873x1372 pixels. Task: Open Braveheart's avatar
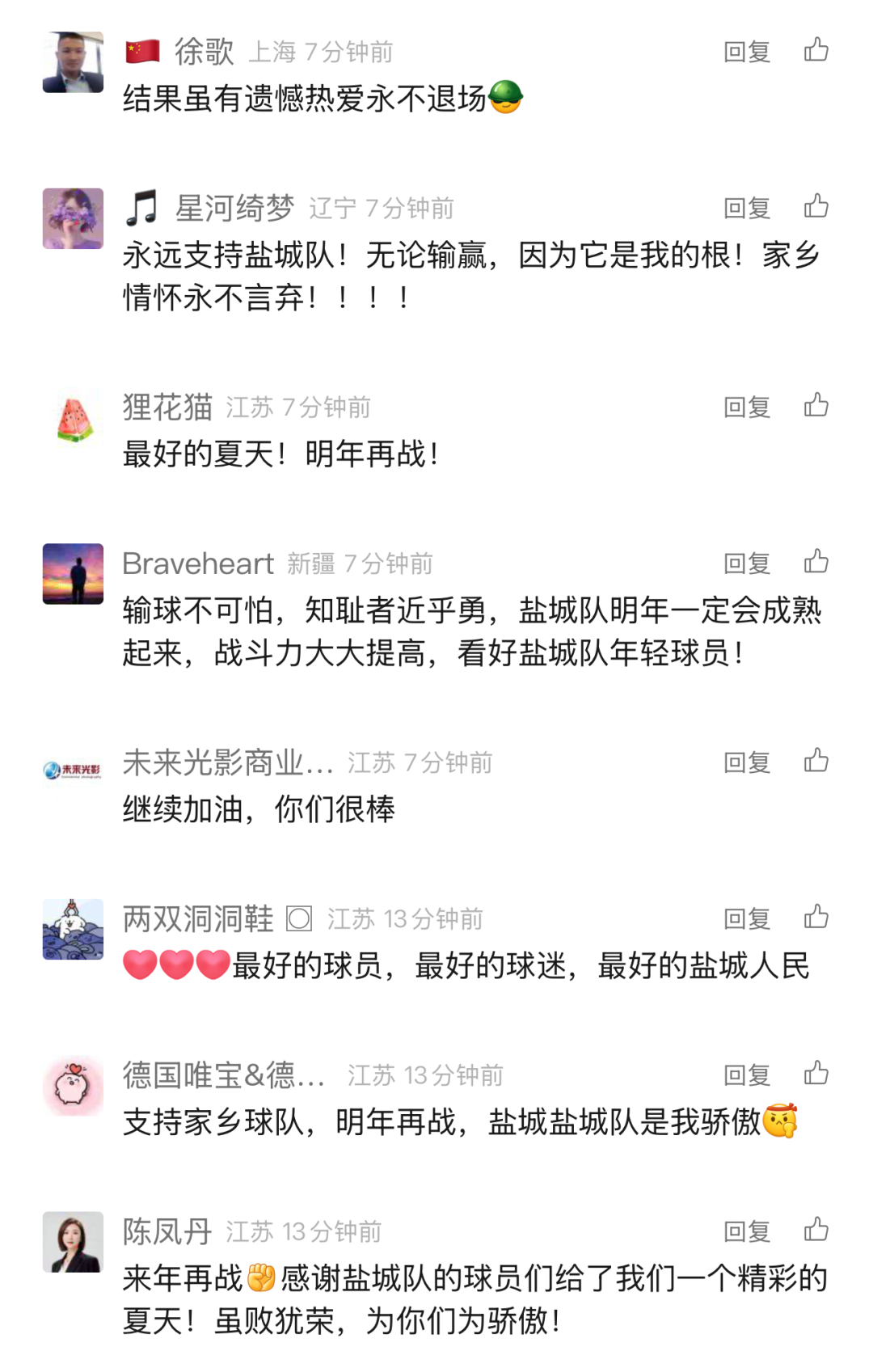[73, 573]
